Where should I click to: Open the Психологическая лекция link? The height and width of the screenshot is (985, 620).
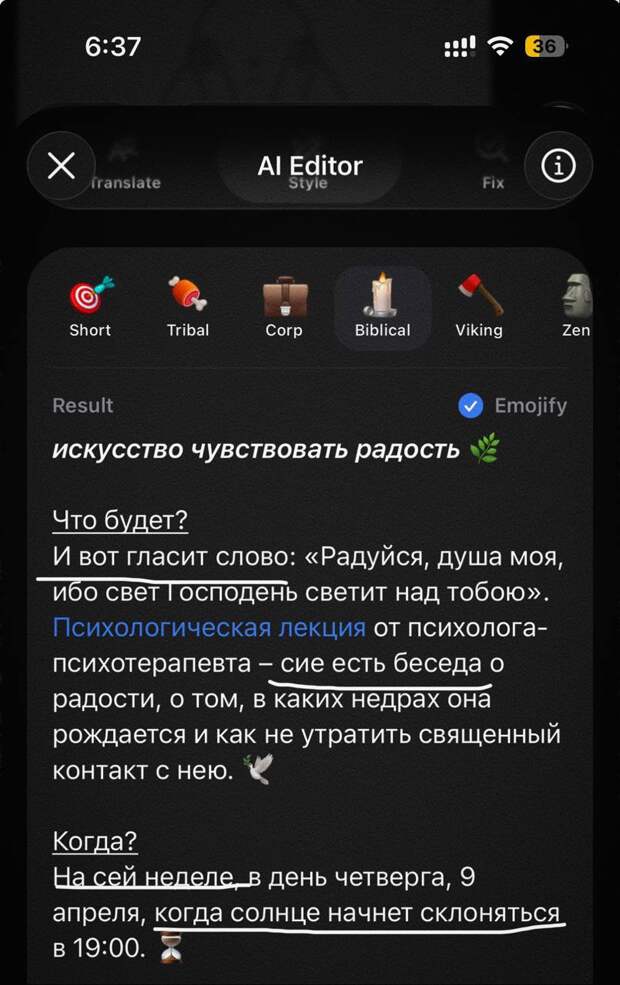coord(209,628)
